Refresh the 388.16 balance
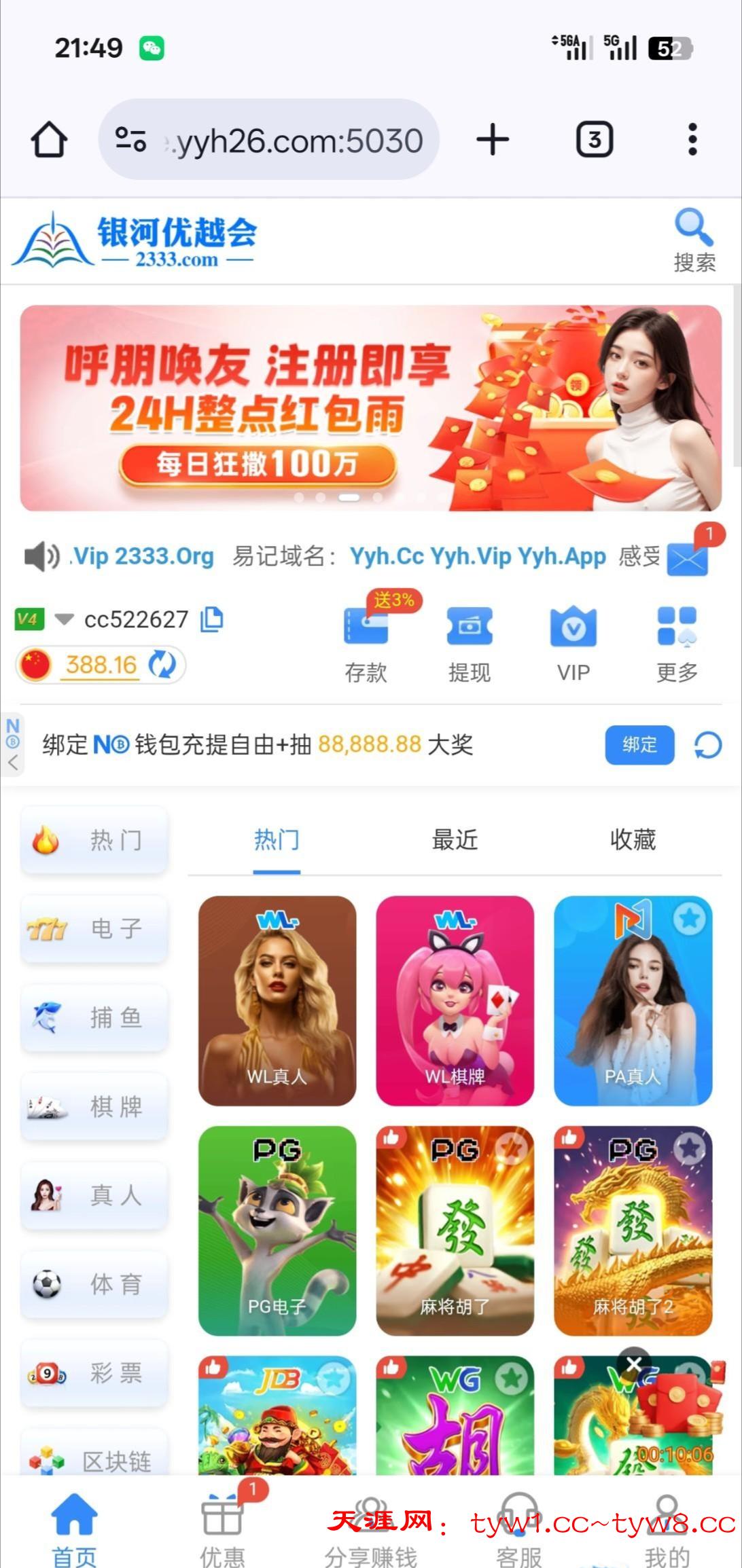 point(162,665)
